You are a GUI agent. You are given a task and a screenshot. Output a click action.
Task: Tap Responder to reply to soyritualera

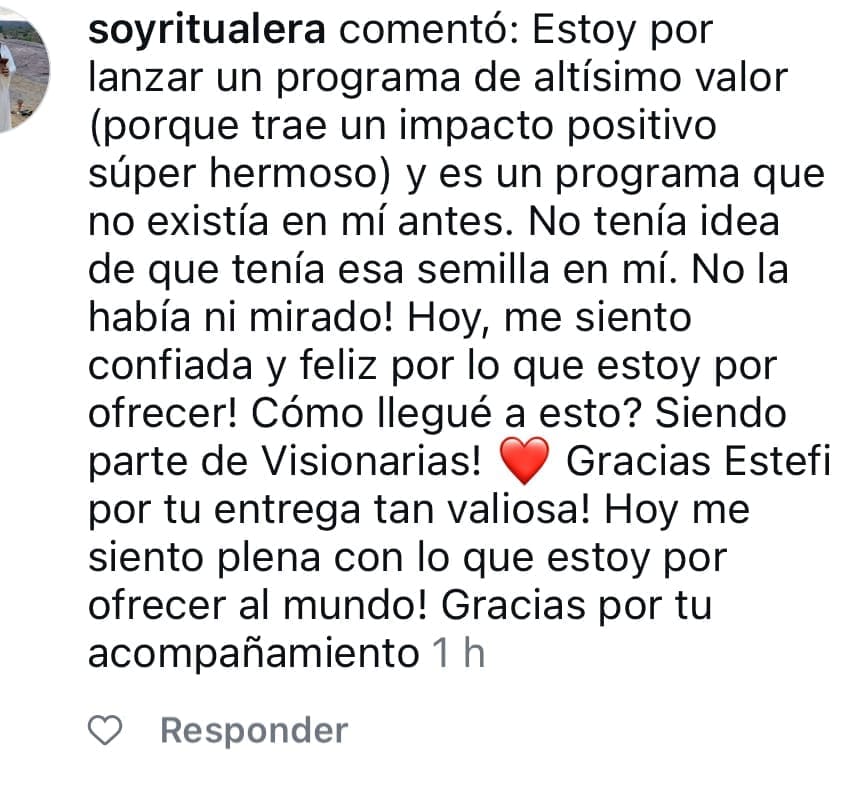(254, 731)
